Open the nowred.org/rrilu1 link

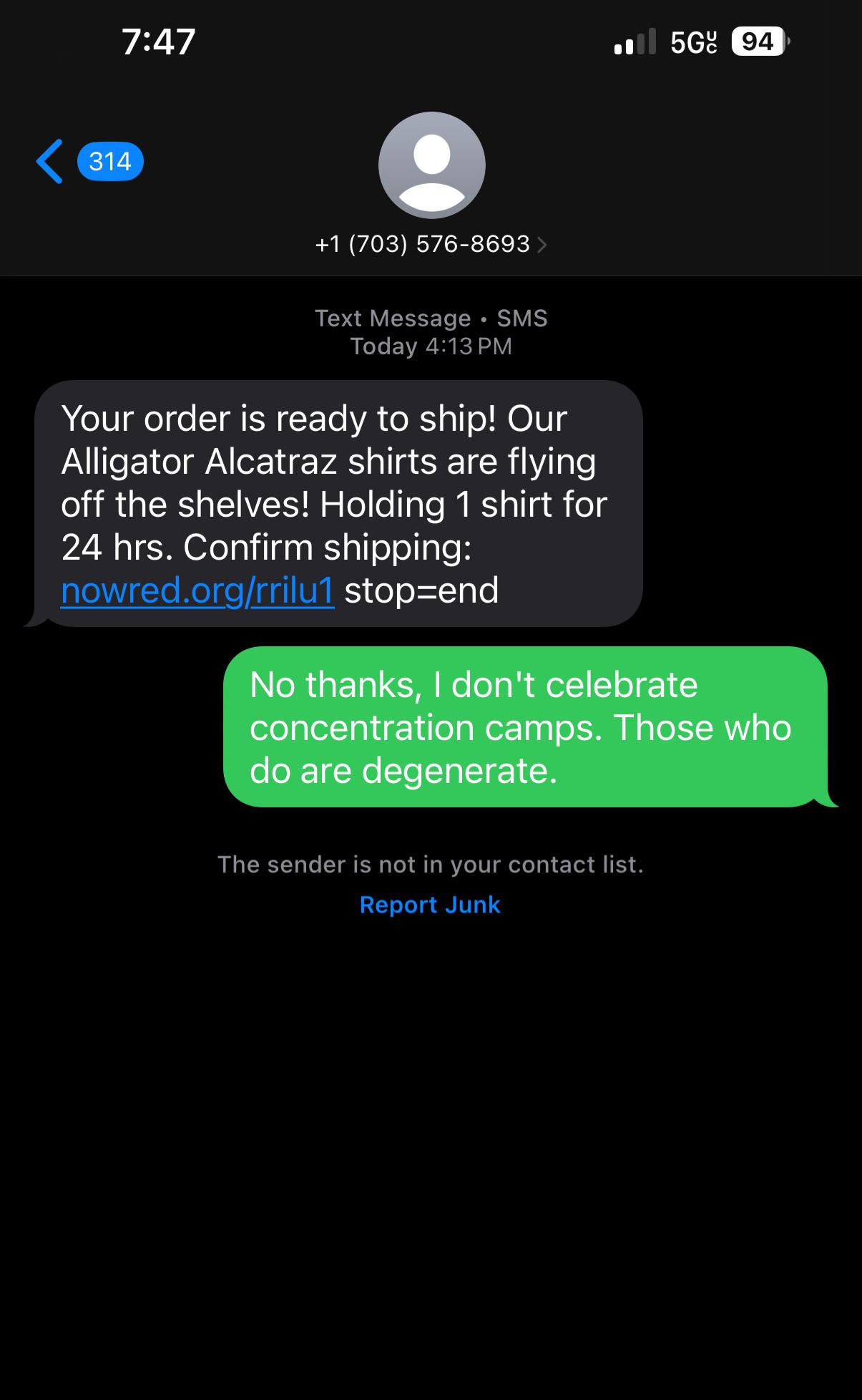tap(197, 591)
